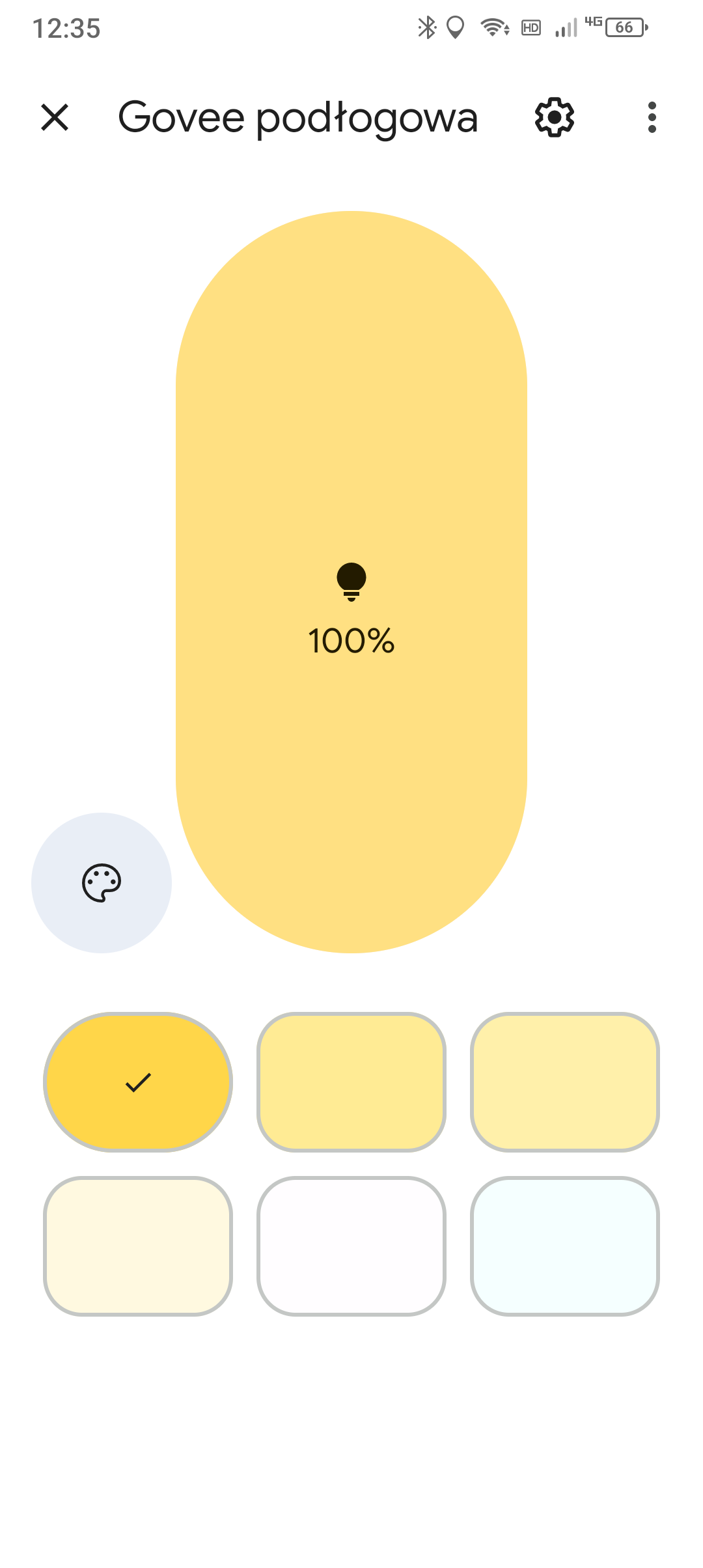Select the neutral white swatch
The height and width of the screenshot is (1568, 703).
[x=351, y=1246]
